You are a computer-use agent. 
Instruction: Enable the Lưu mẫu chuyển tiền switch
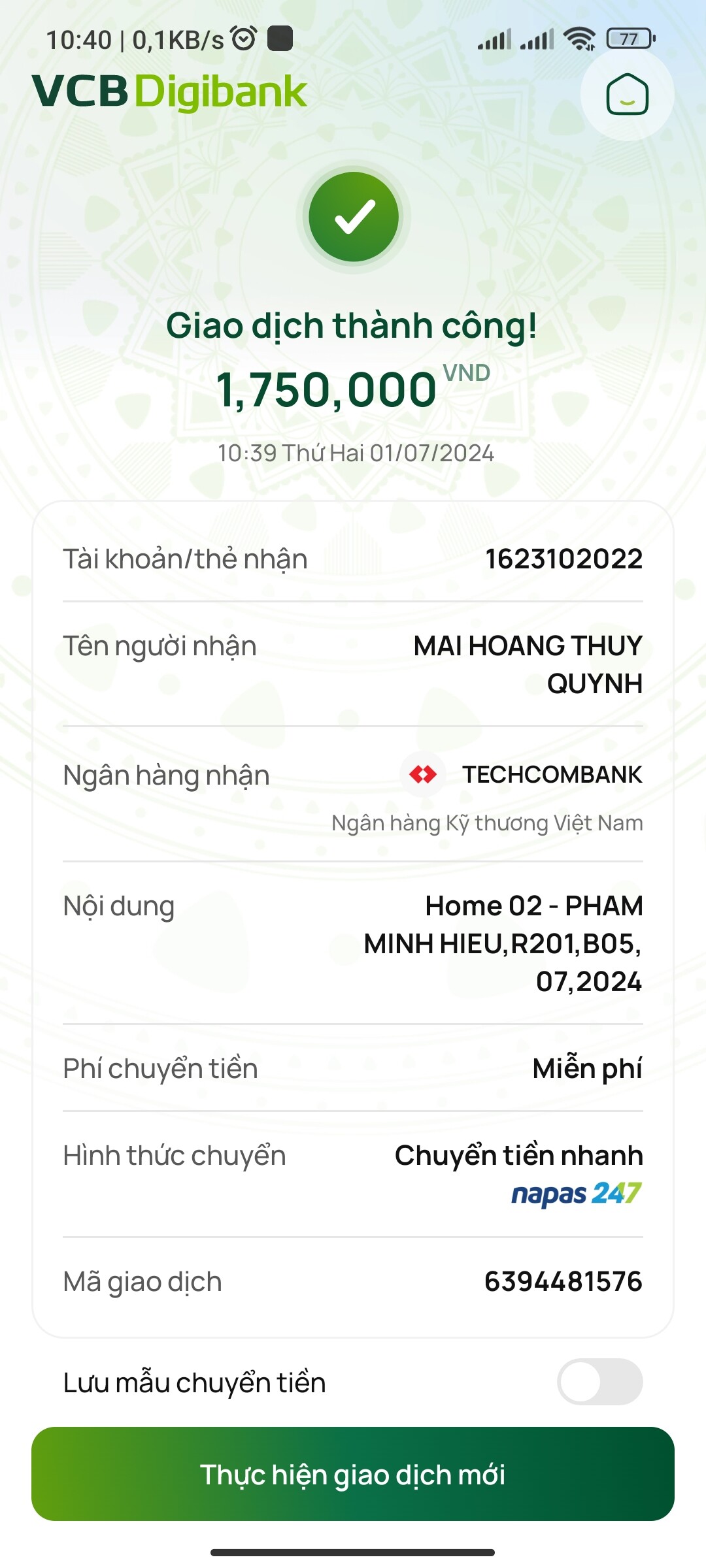(x=599, y=1382)
